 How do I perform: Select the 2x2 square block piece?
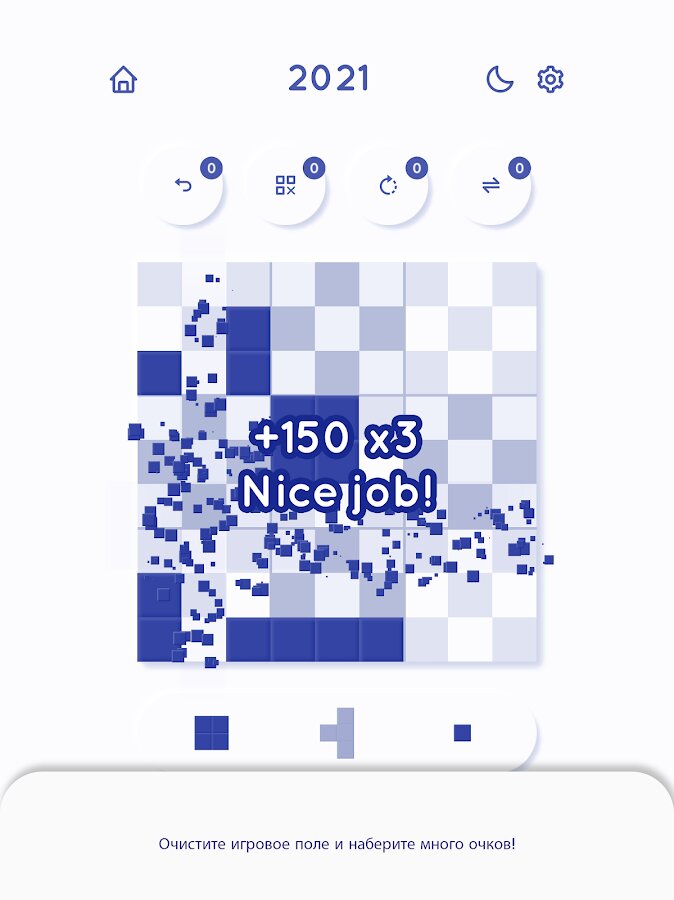[x=211, y=733]
